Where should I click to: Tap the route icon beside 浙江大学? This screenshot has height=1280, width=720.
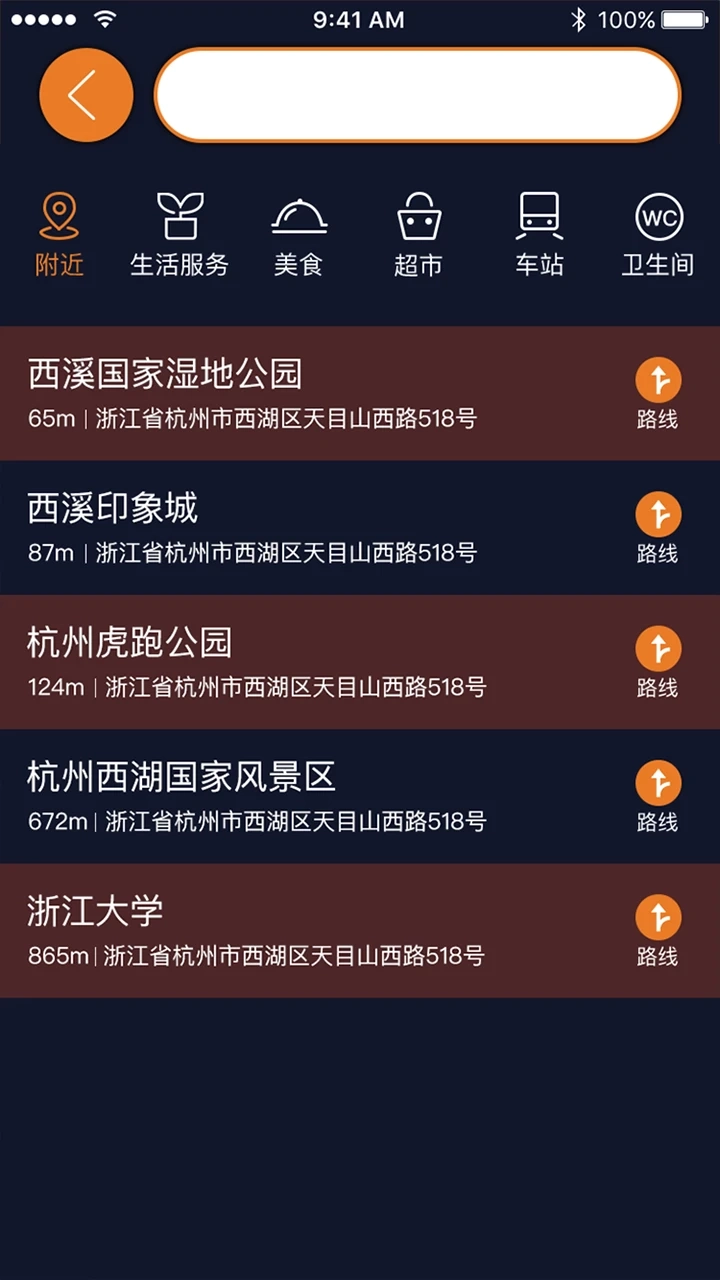point(658,918)
